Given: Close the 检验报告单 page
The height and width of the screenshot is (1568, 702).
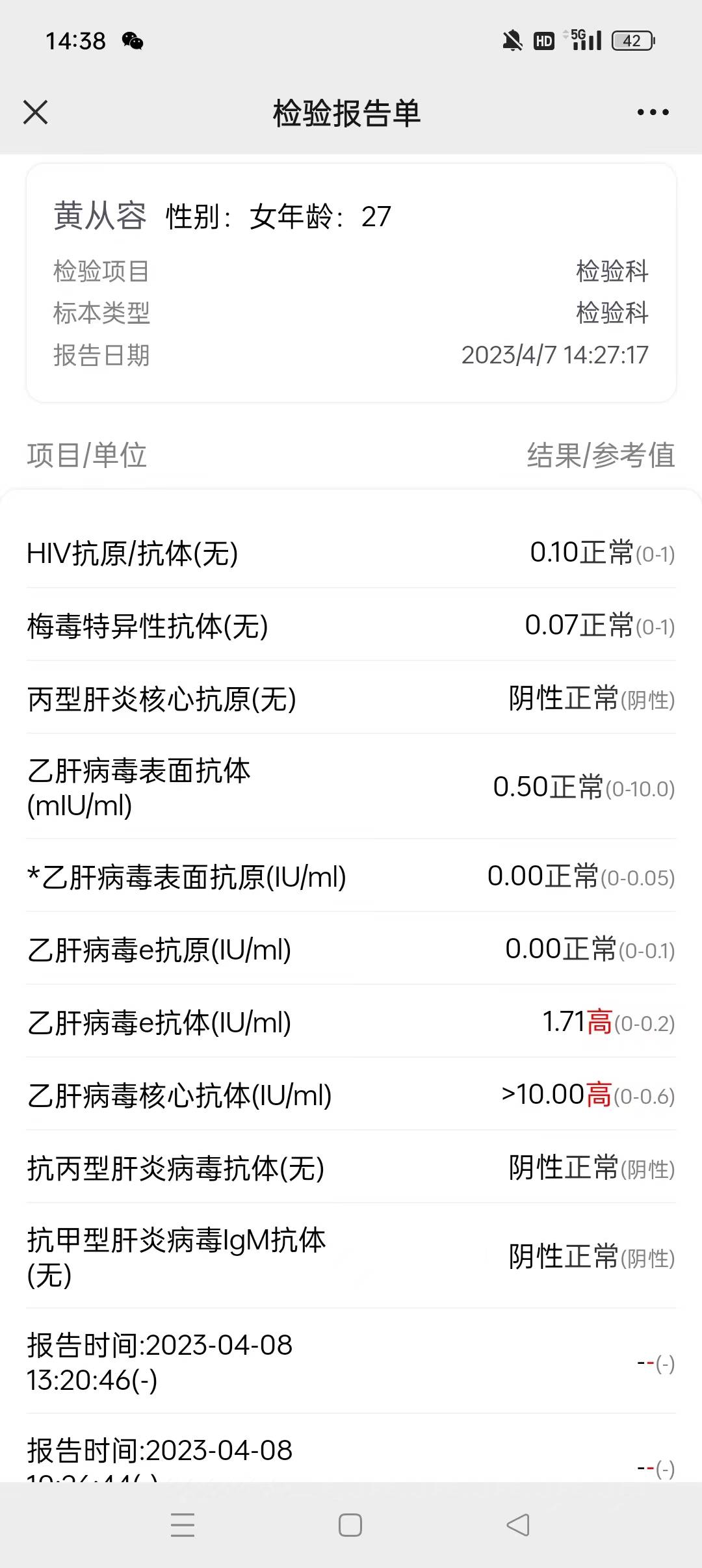Looking at the screenshot, I should click(x=36, y=112).
